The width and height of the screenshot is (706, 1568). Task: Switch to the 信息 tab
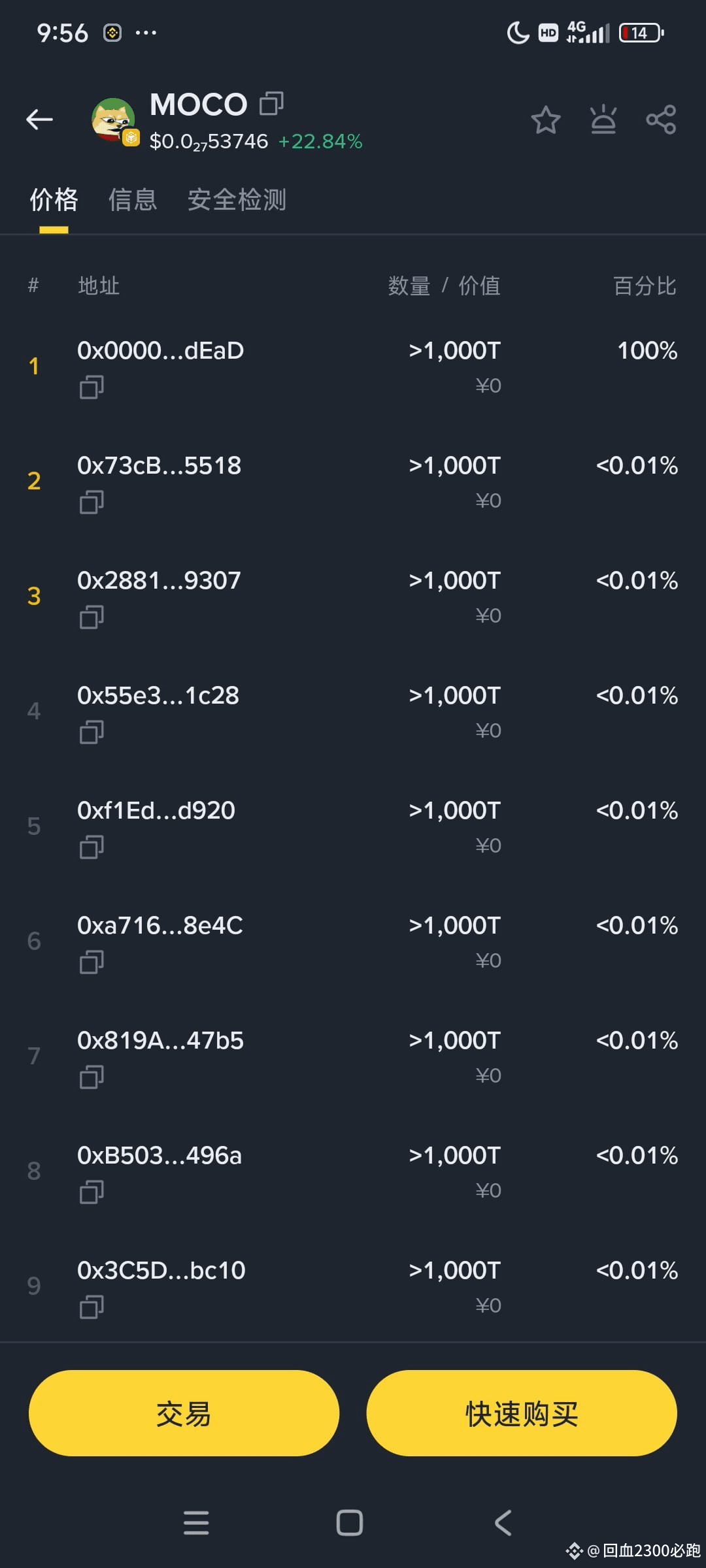tap(133, 200)
